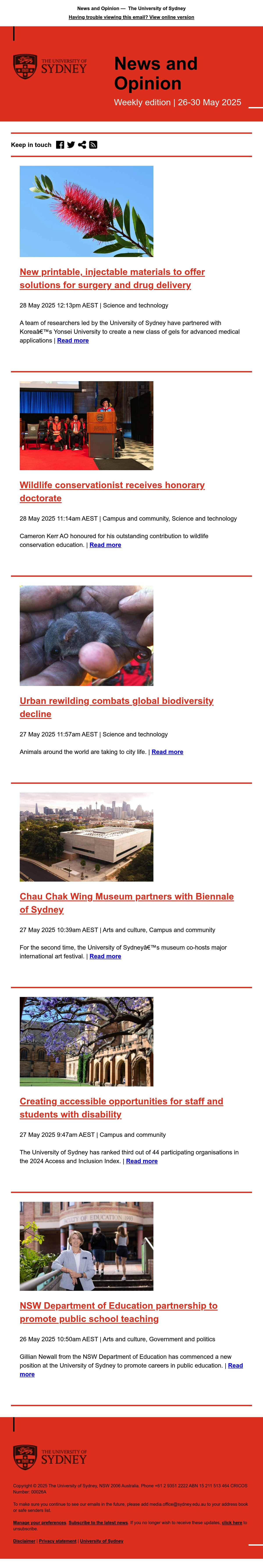
Task: Open the bottlebrush flower article image
Action: pos(86,211)
